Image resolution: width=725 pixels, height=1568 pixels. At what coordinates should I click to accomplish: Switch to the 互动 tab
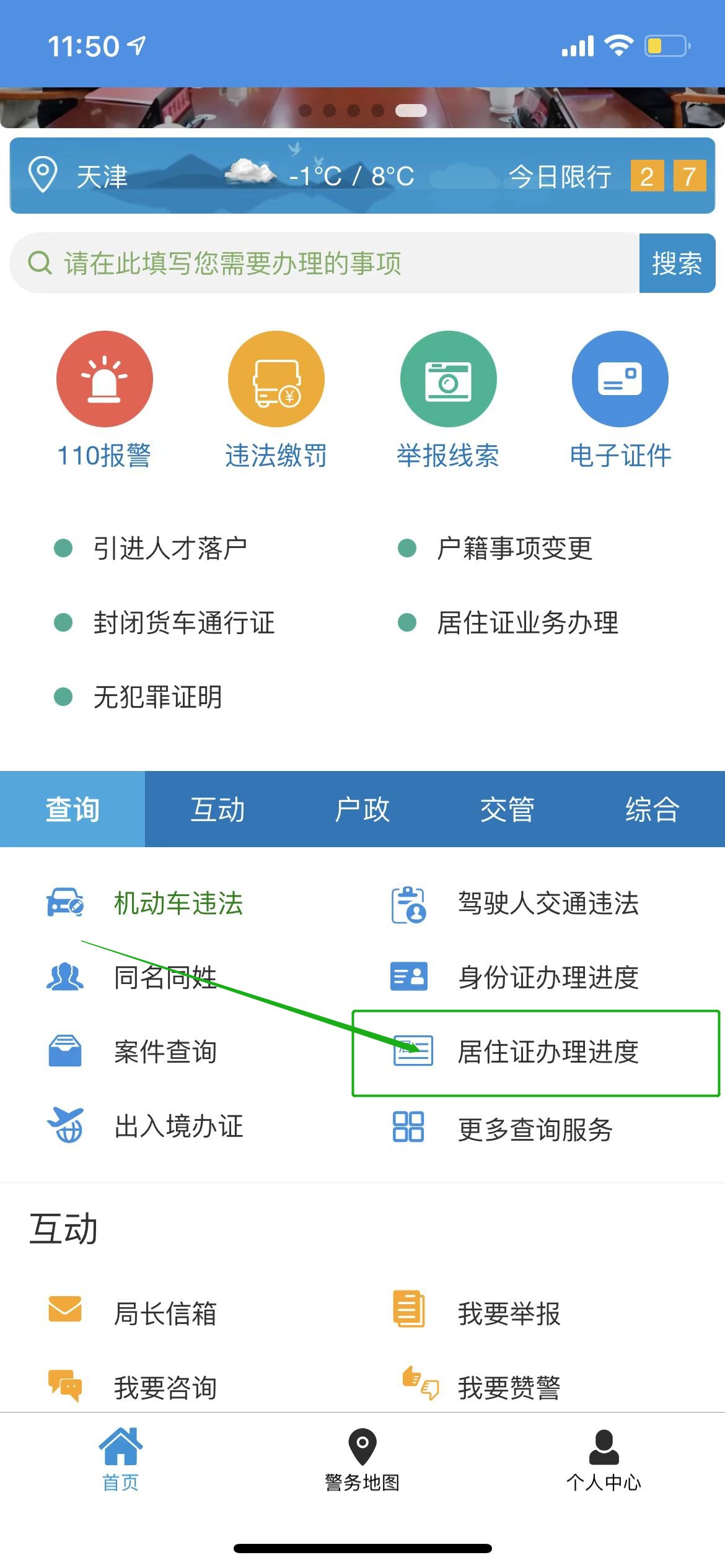(217, 809)
